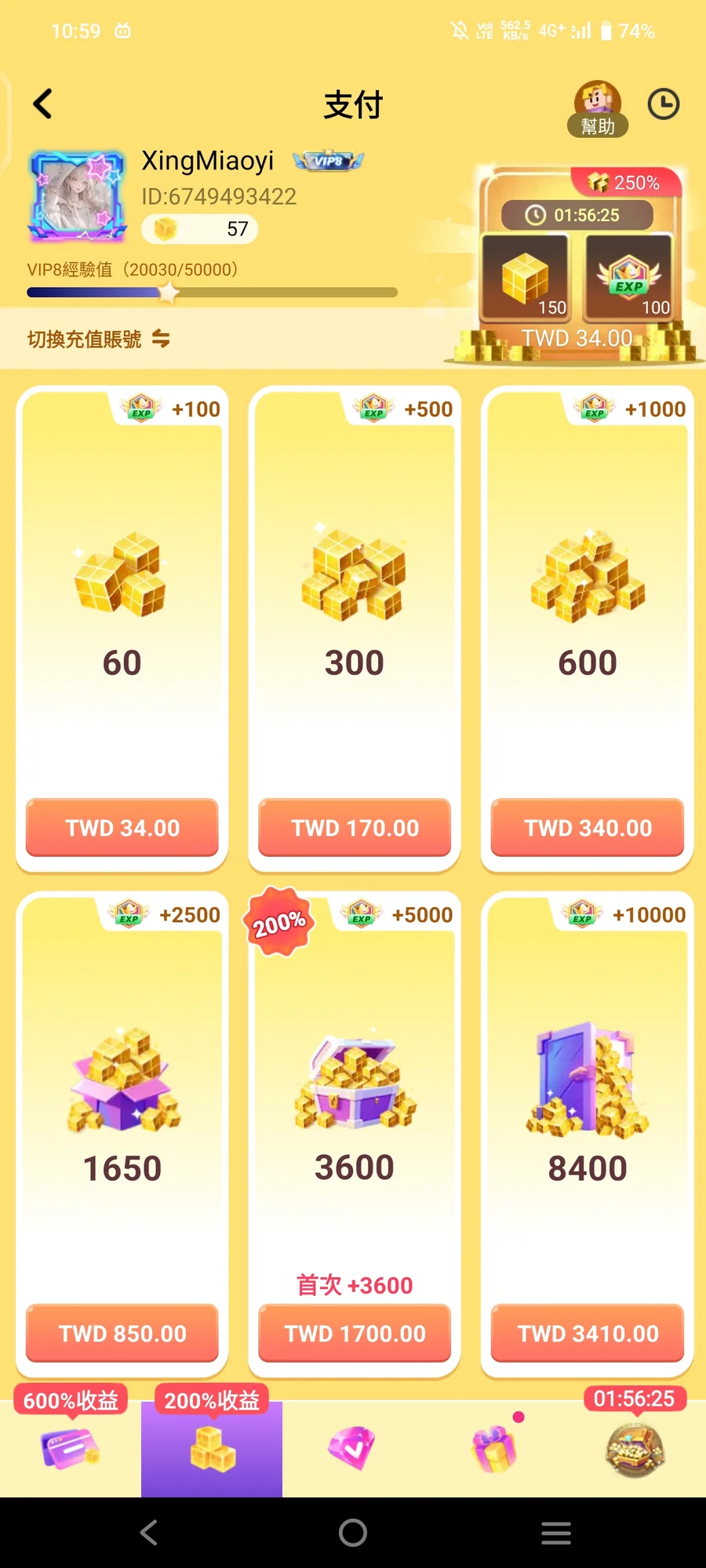The image size is (706, 1568).
Task: Open the treasure chest timer tab
Action: click(x=635, y=1447)
